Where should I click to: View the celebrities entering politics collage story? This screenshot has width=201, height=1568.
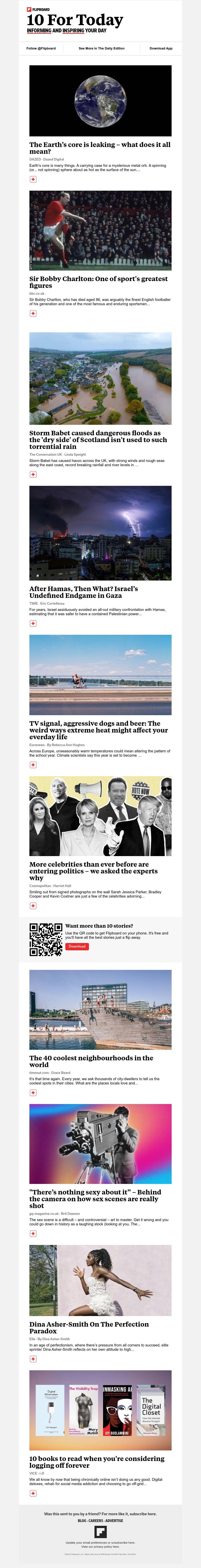100,816
